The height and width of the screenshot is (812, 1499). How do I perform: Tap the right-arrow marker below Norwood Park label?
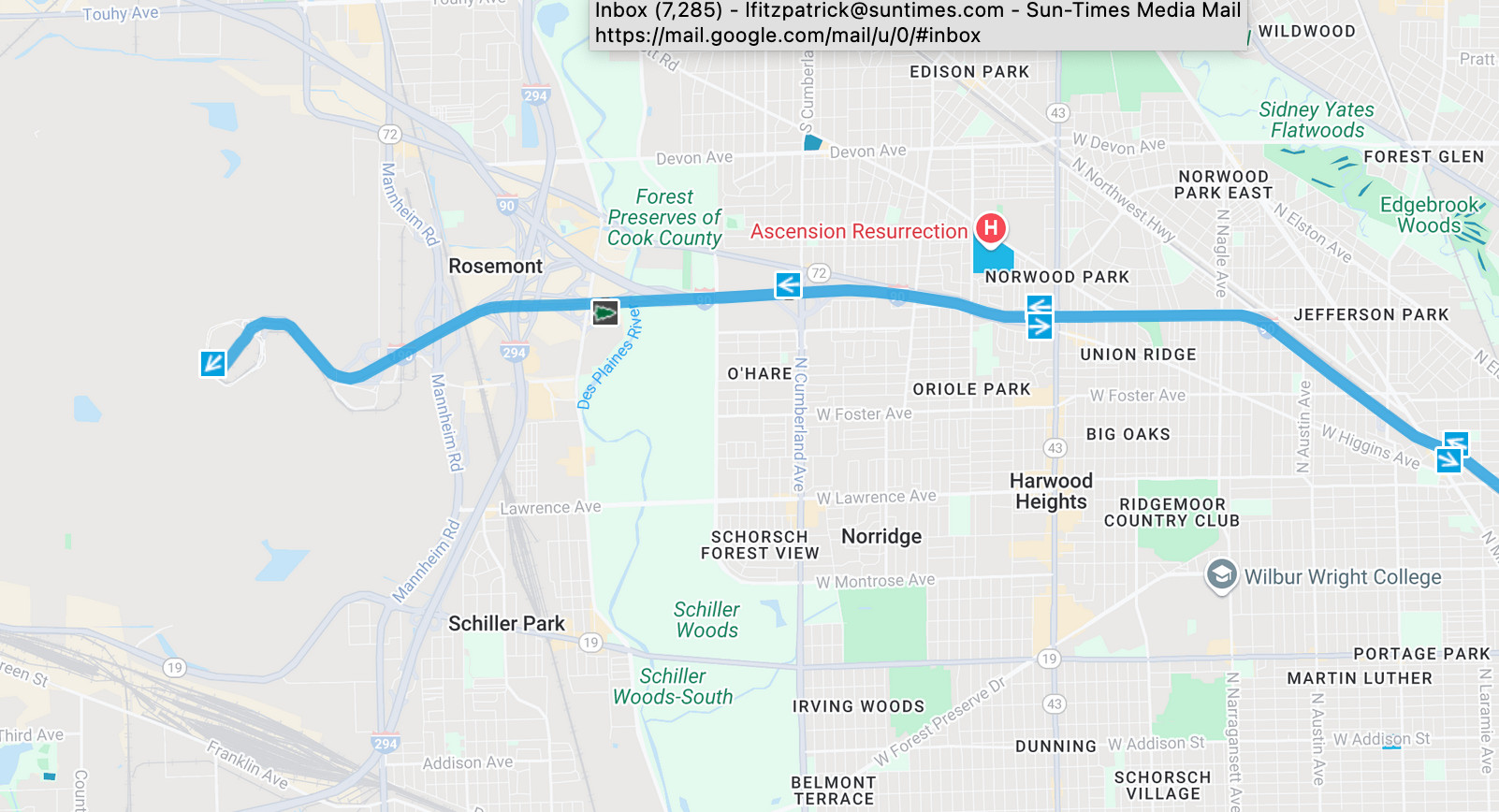(1040, 326)
